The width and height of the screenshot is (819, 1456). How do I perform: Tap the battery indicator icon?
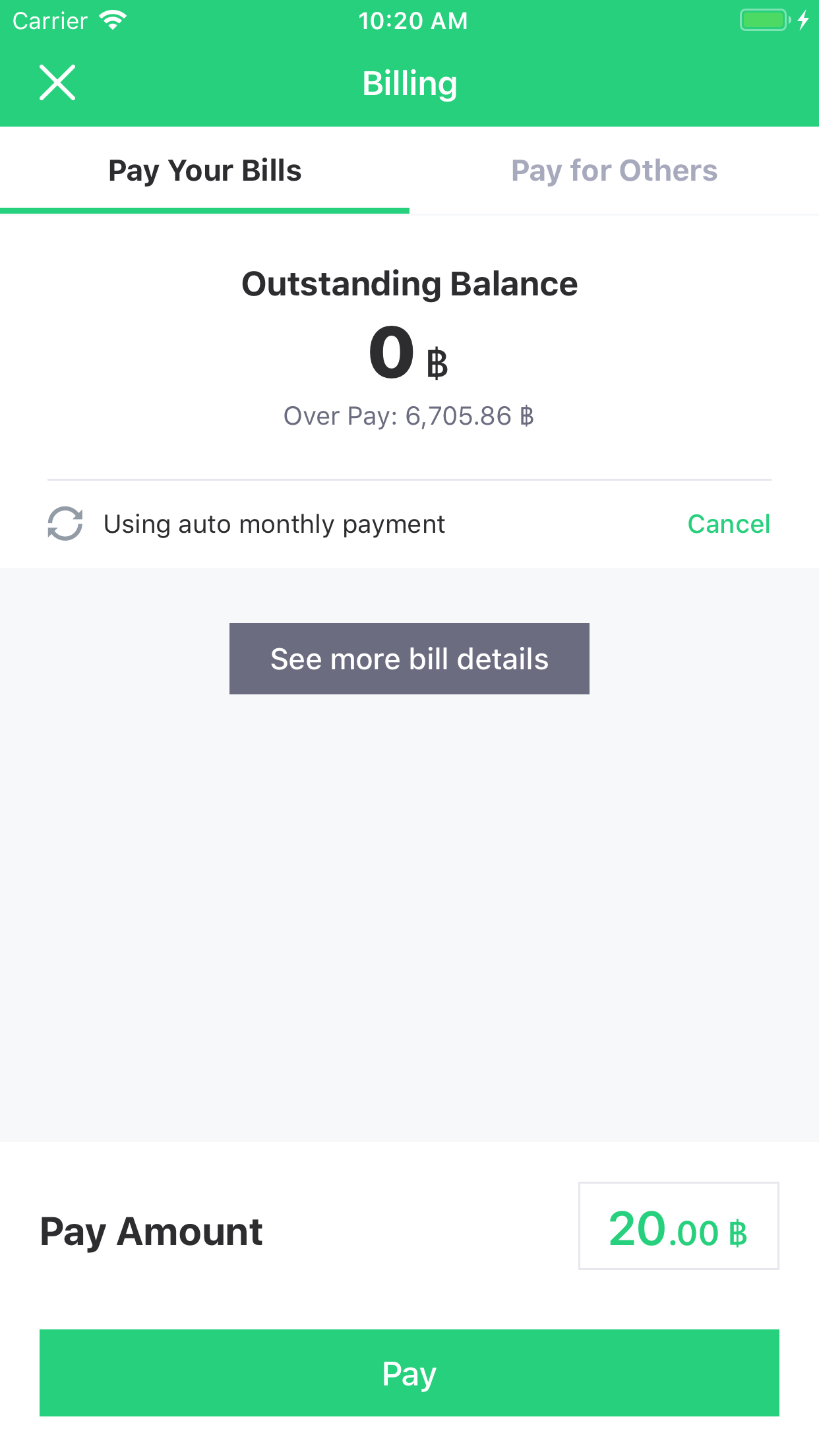(763, 20)
